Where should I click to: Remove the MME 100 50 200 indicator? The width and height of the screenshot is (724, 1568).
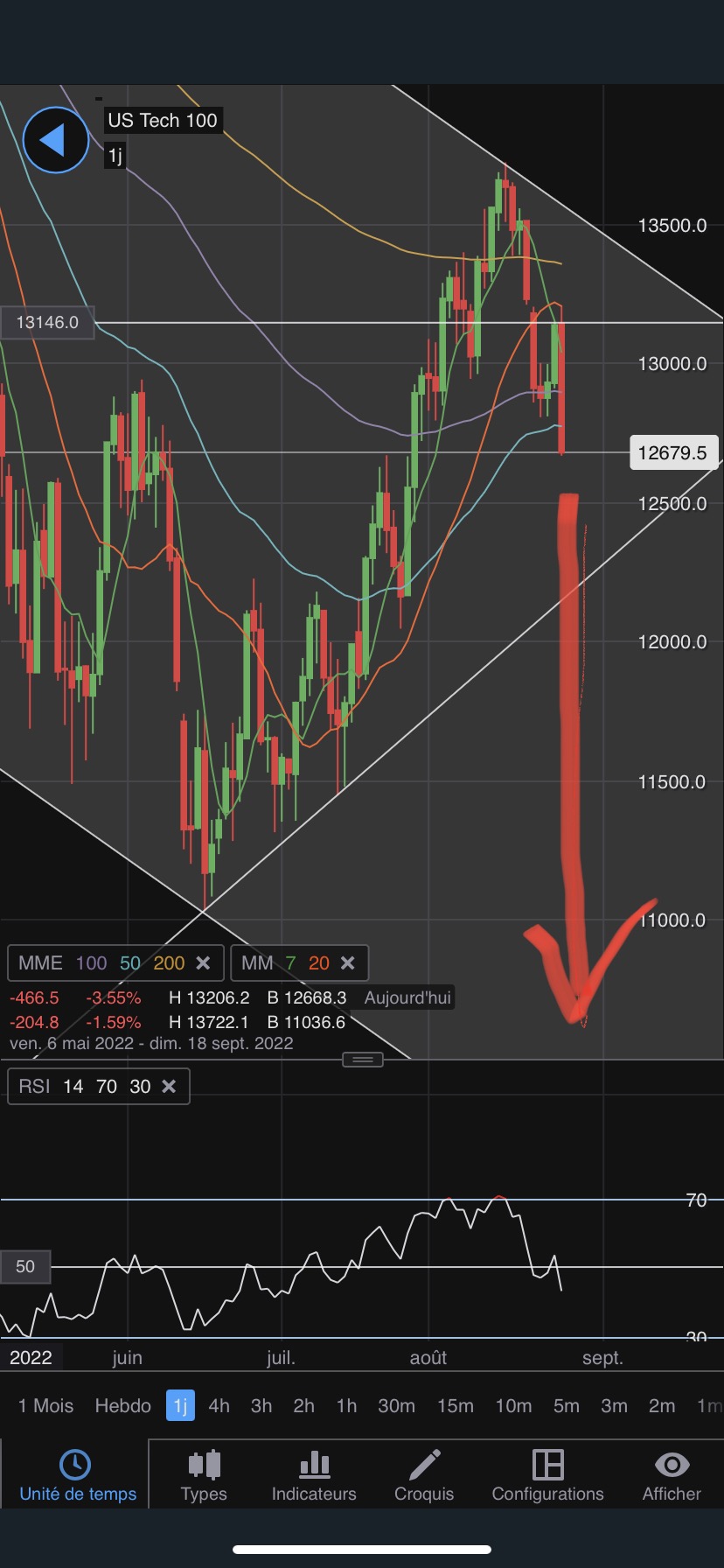point(203,962)
